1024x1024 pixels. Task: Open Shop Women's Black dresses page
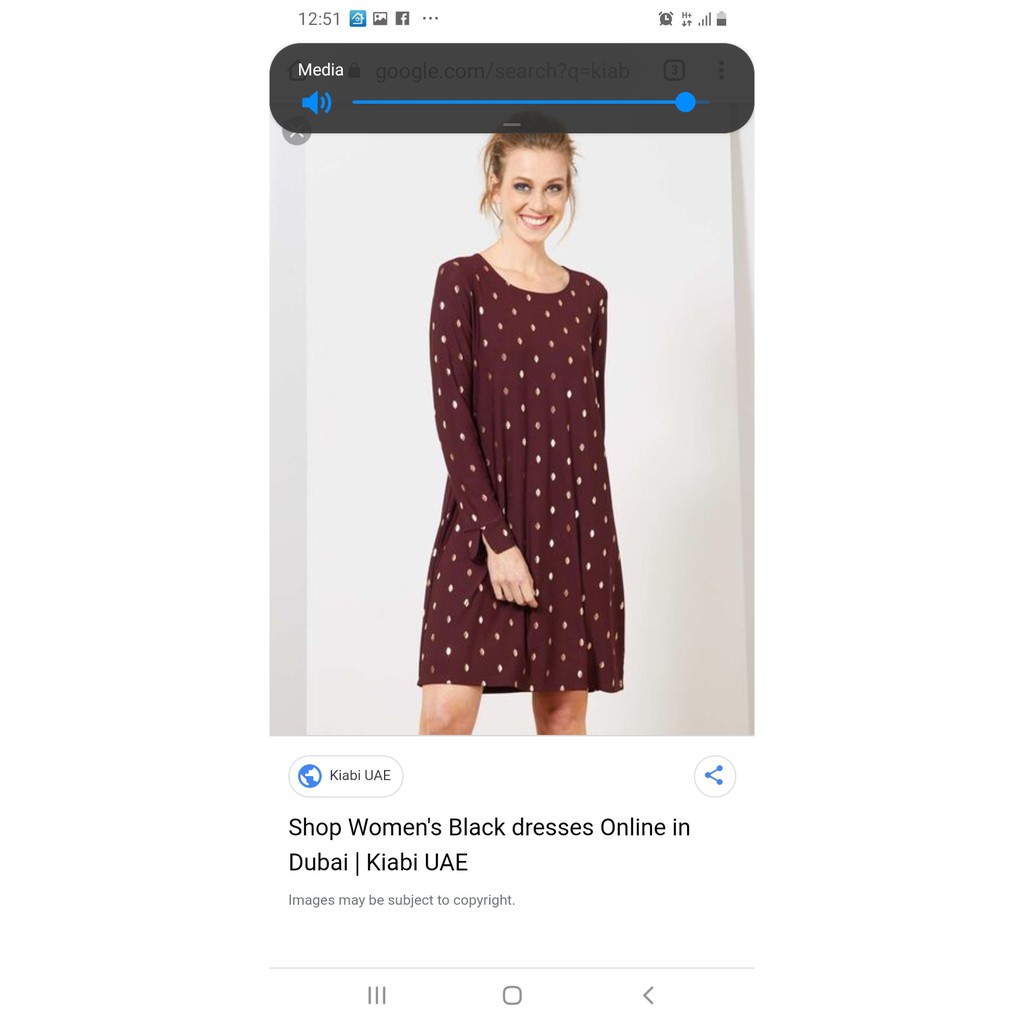pos(489,844)
